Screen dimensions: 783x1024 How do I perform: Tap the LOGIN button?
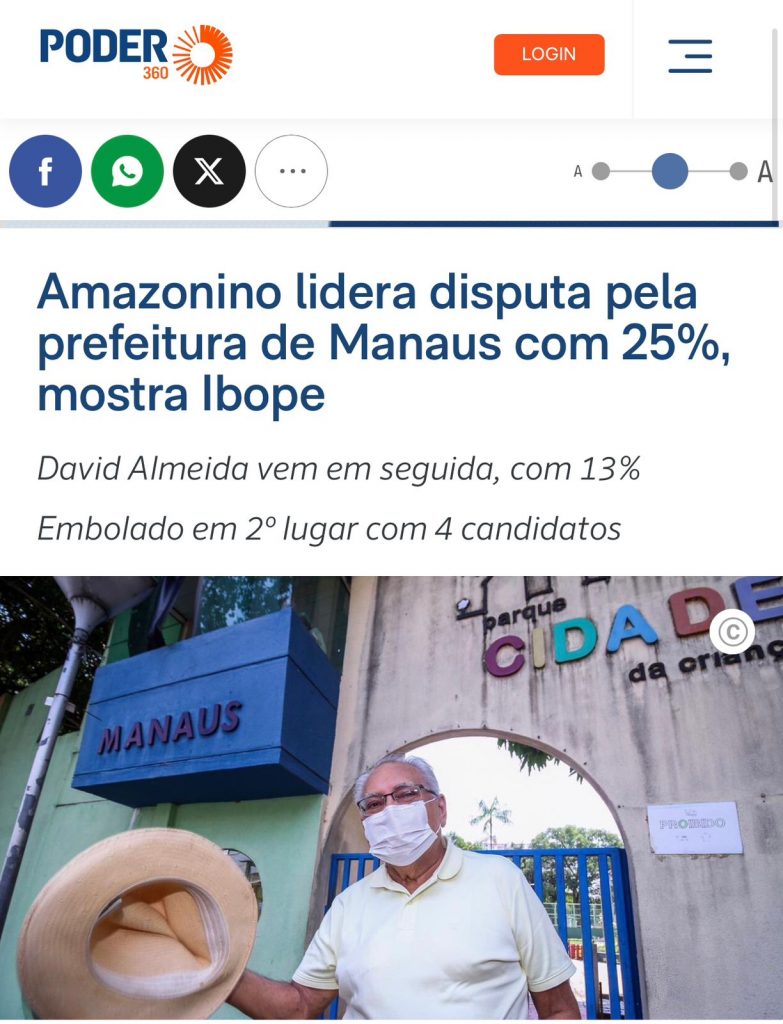(549, 54)
